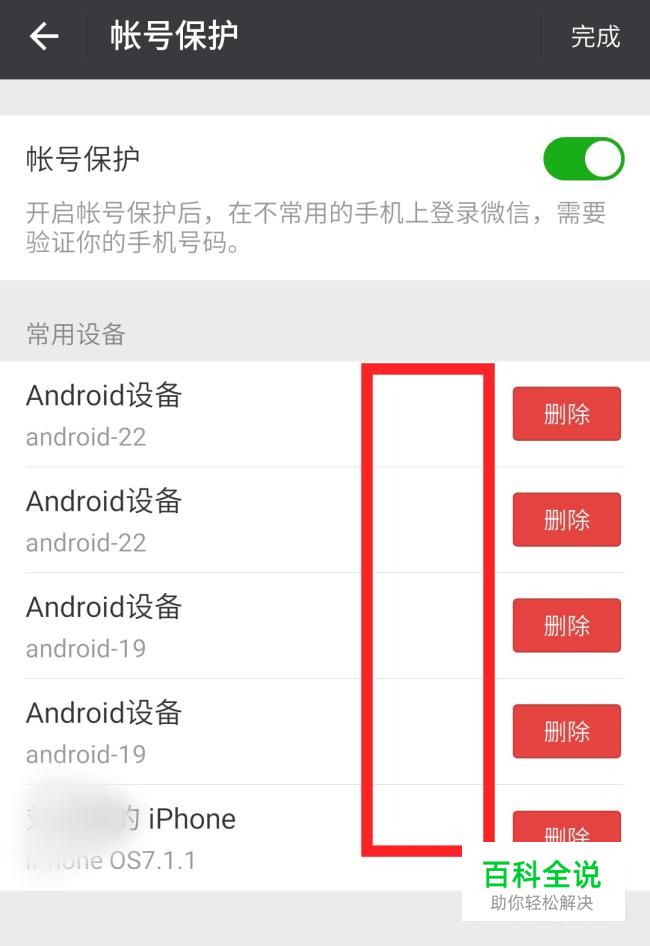Remove the last android-19 device
Screen dimensions: 650x946
[566, 732]
